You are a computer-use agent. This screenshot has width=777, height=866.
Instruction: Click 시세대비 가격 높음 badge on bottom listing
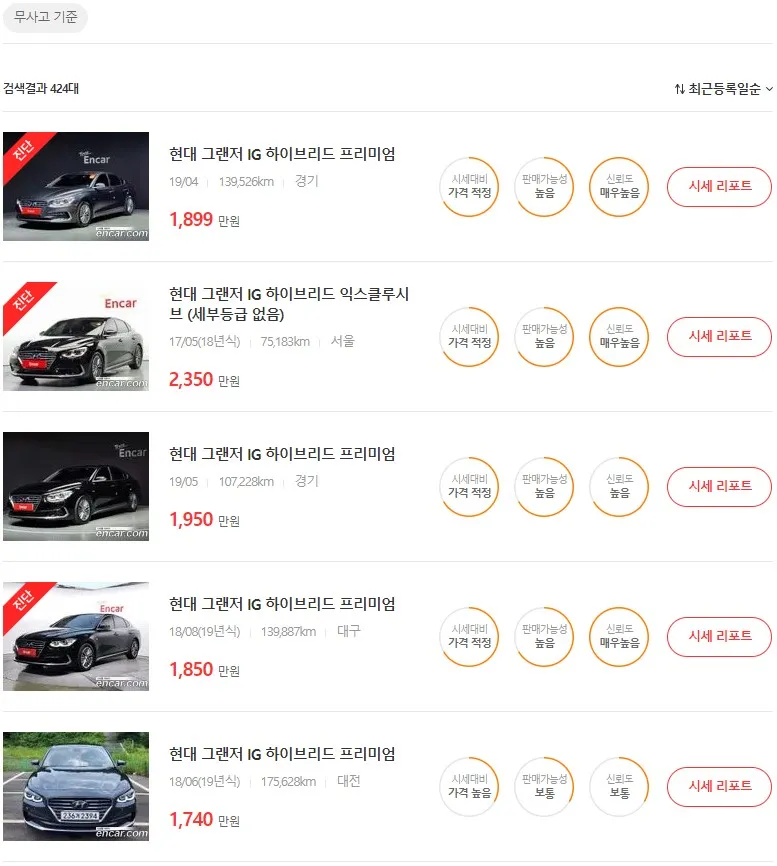468,787
